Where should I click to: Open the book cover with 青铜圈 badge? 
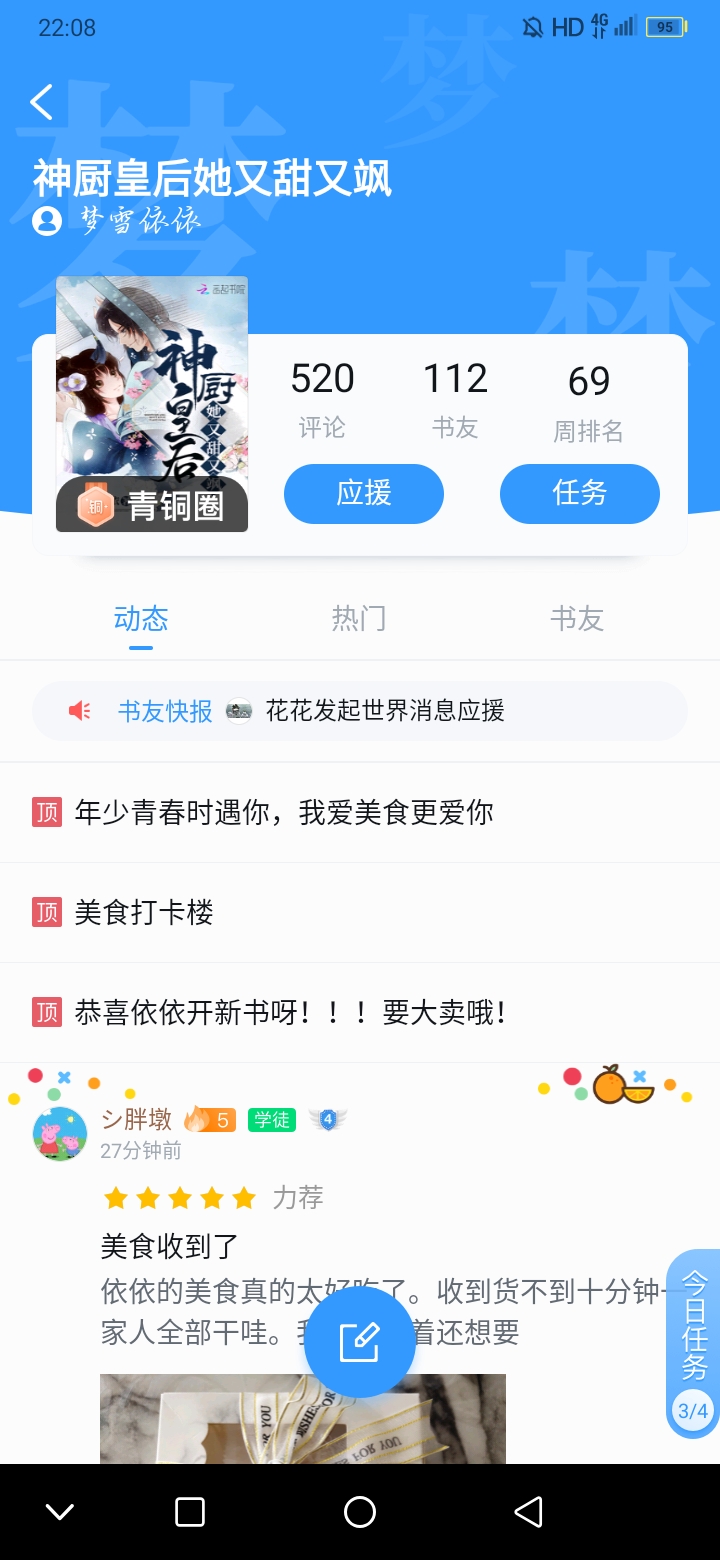pos(152,404)
